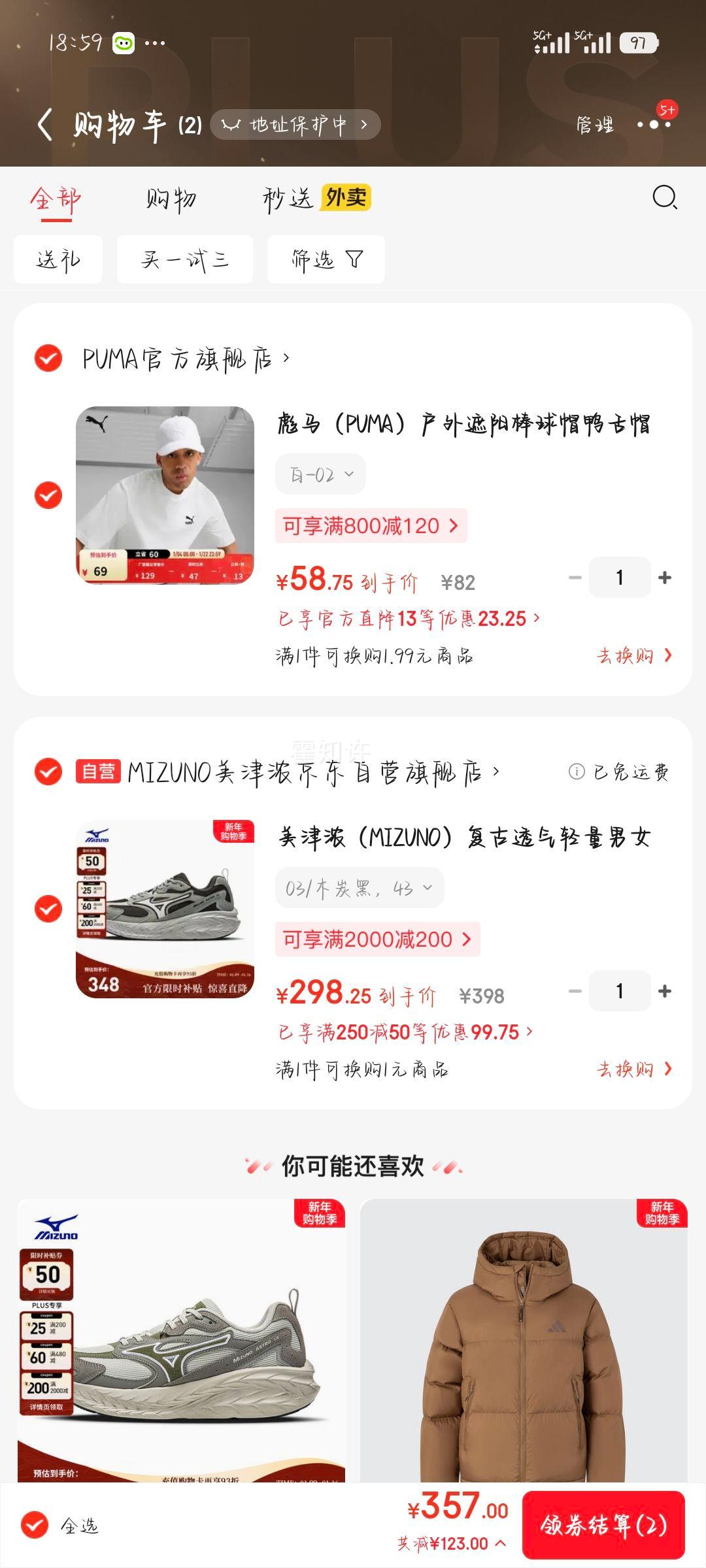Search items in the cart

[664, 197]
